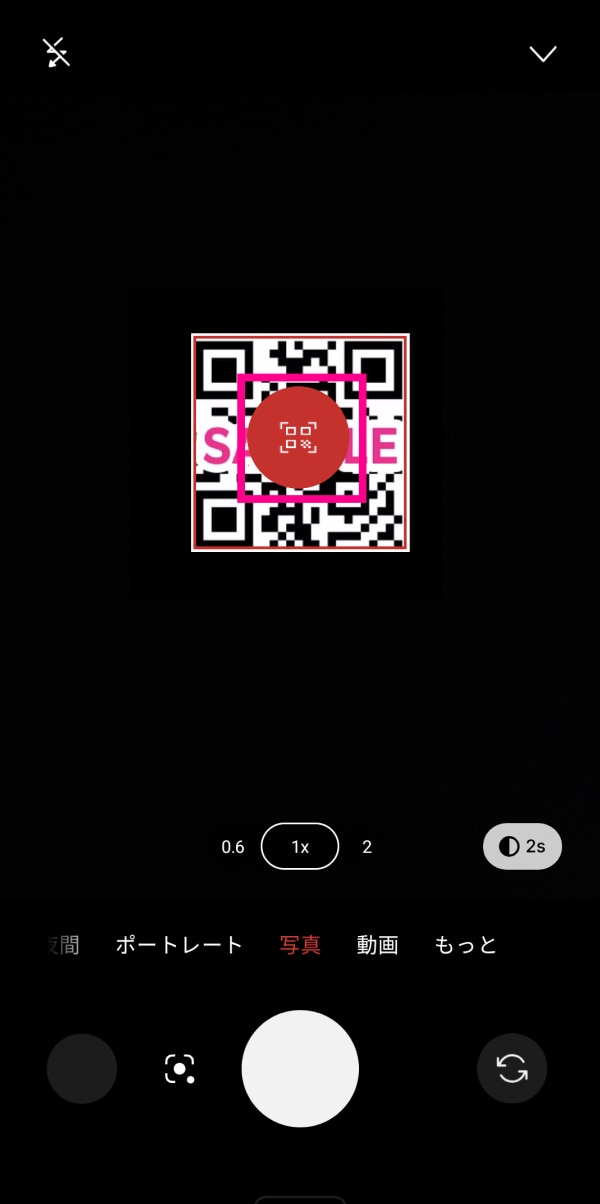Expand the camera settings chevron
The image size is (600, 1204).
pos(543,54)
